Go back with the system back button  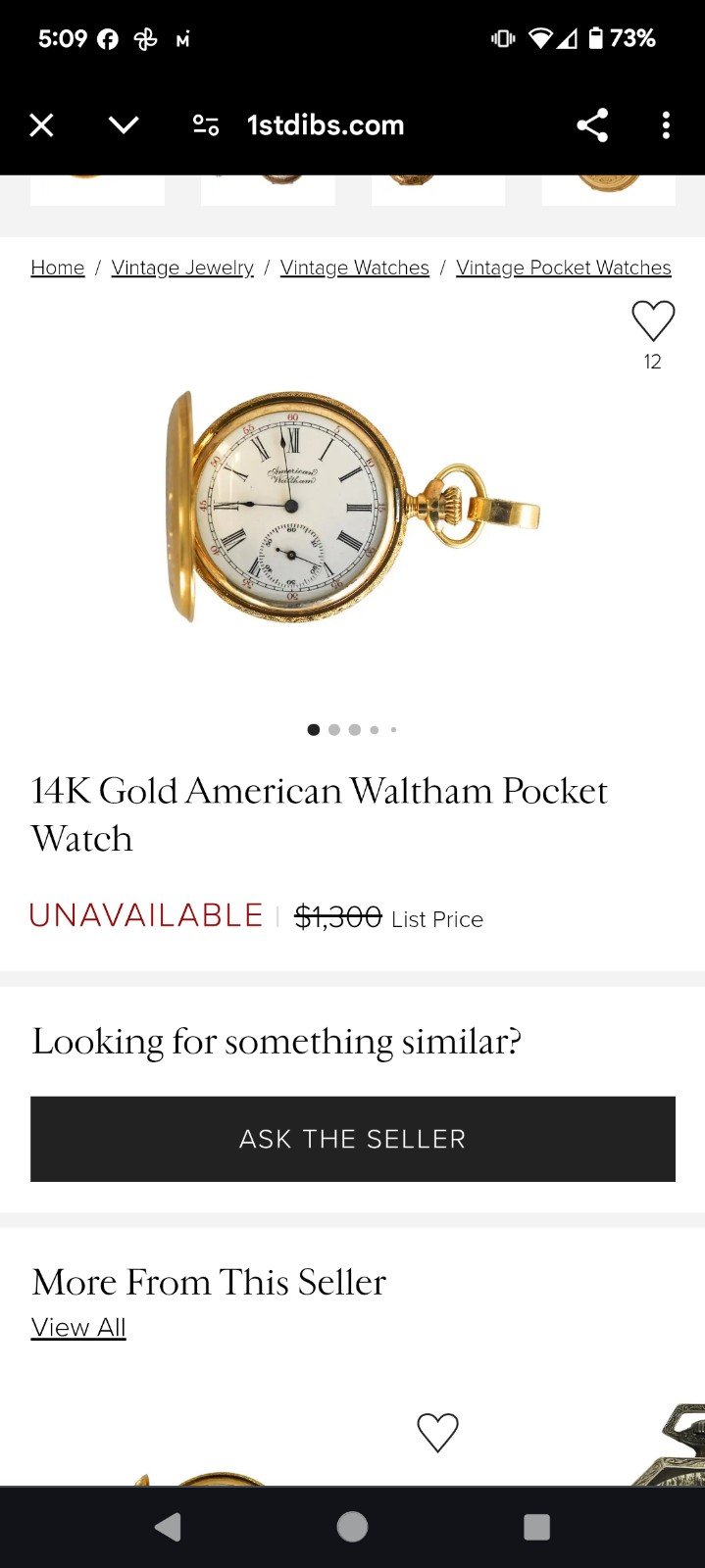169,1527
